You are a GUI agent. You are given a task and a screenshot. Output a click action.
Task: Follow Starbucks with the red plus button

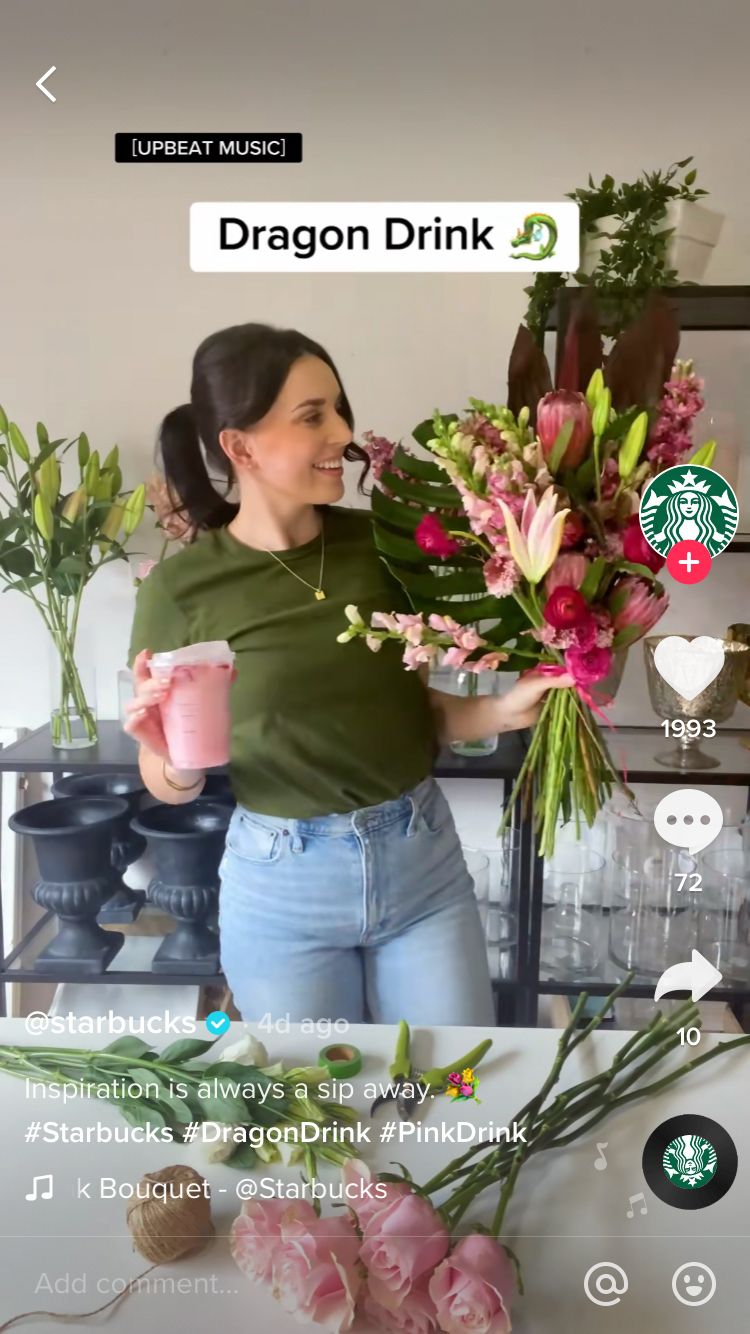click(x=689, y=562)
